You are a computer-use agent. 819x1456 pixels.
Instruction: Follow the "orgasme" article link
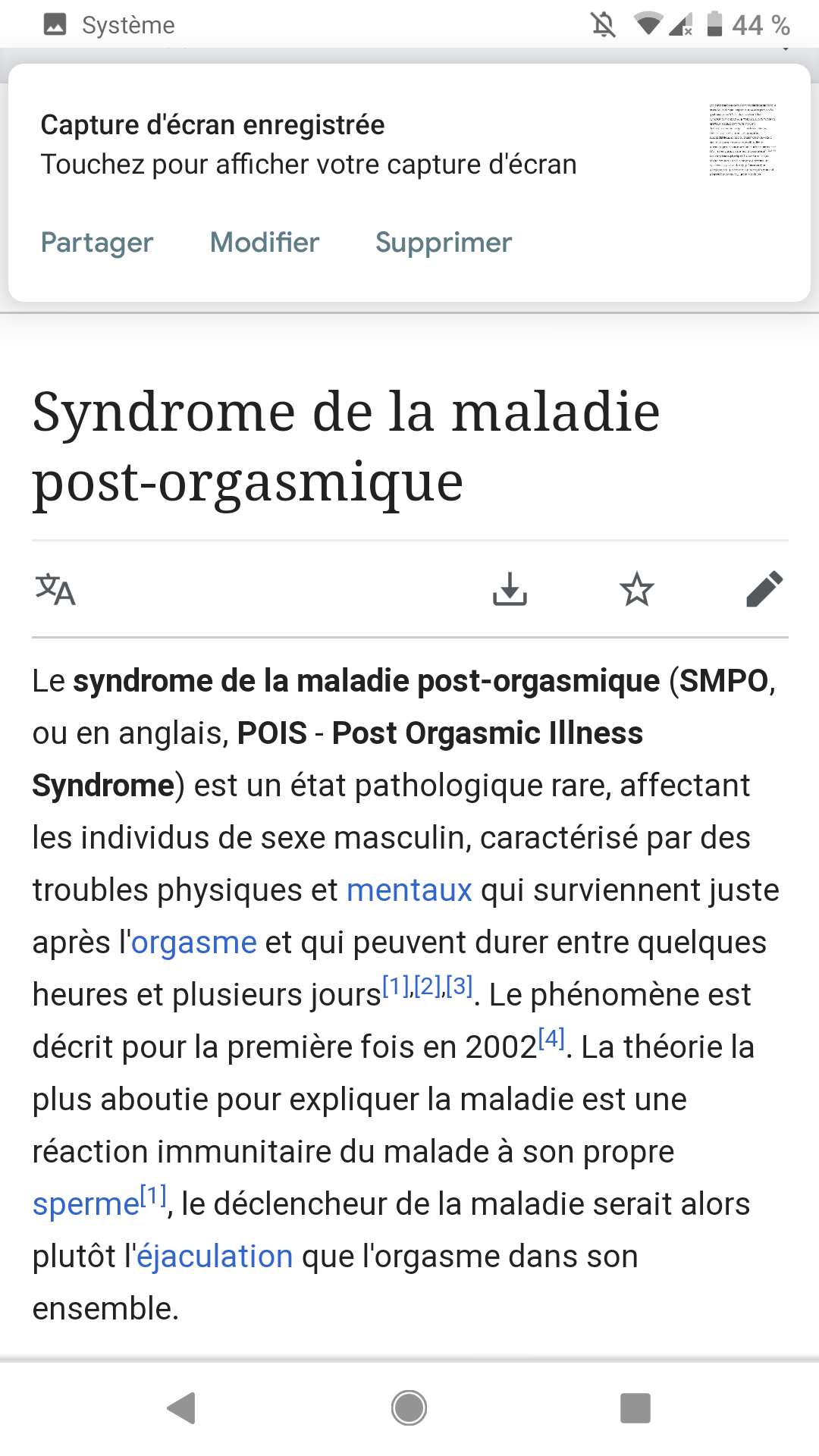click(194, 943)
